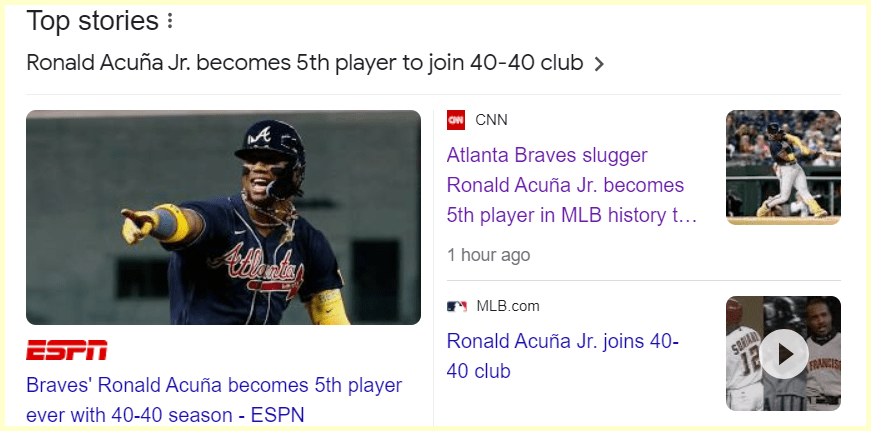Image resolution: width=871 pixels, height=431 pixels.
Task: Tap the ESPN story photo of Acuña
Action: click(223, 217)
